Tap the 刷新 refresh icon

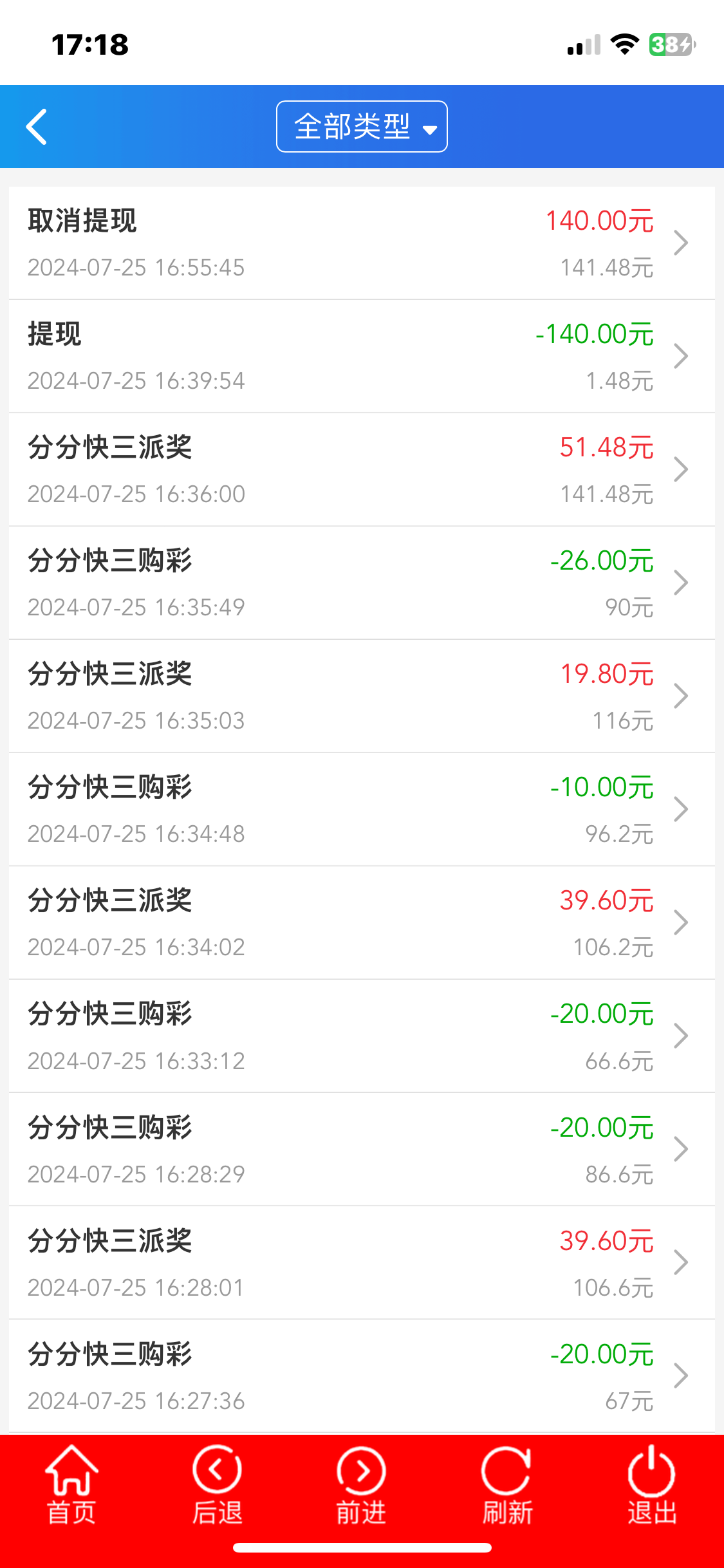tap(506, 1473)
